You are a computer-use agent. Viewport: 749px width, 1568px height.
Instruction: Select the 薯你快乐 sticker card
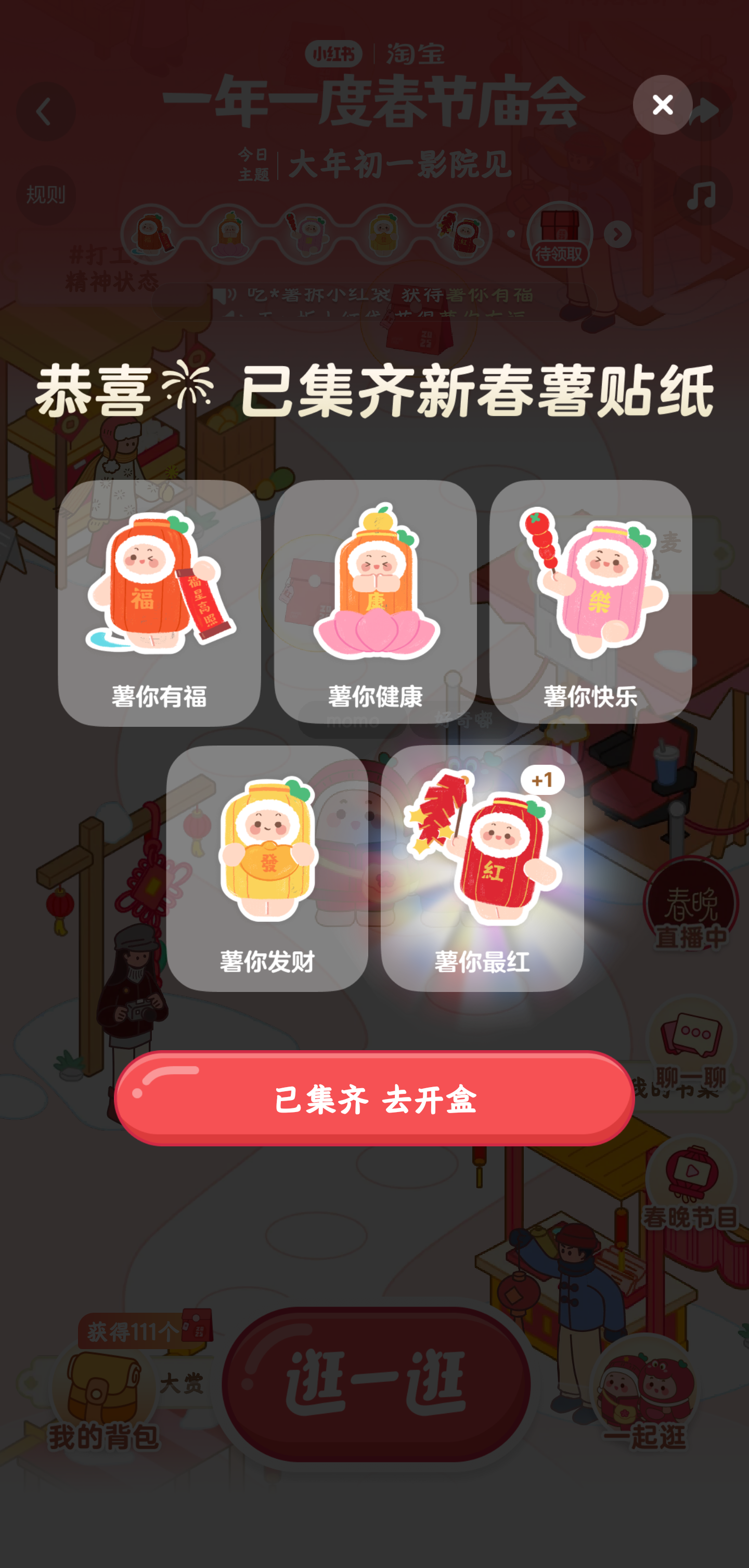(x=590, y=602)
